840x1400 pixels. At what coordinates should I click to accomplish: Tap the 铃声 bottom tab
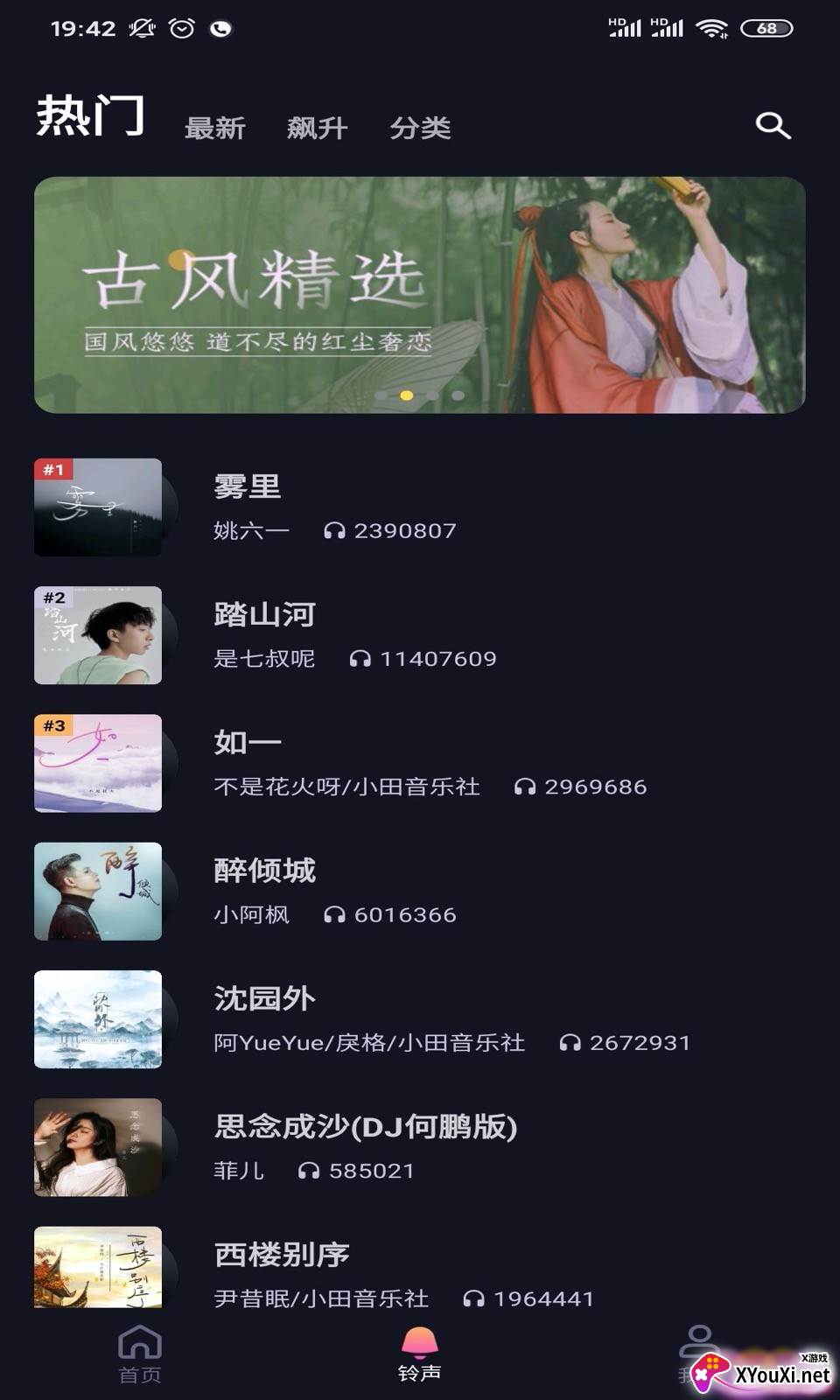coord(419,1354)
